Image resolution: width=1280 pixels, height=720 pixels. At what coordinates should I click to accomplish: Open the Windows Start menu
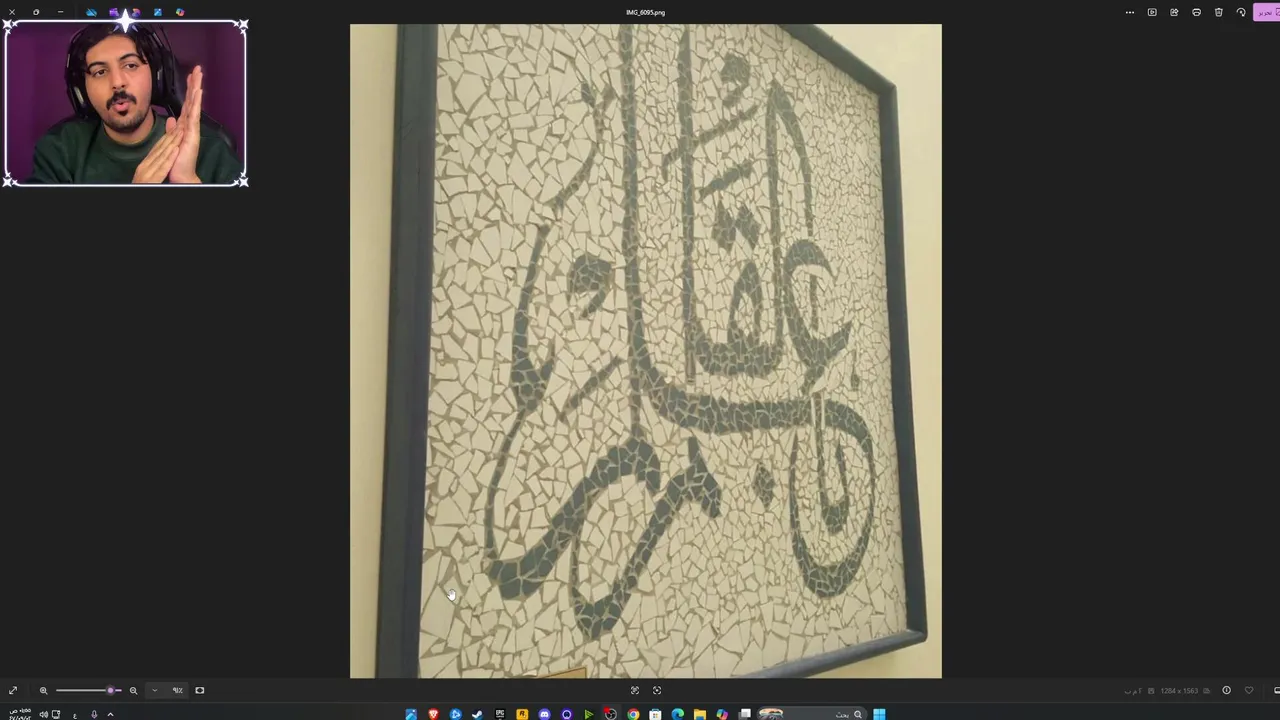879,714
